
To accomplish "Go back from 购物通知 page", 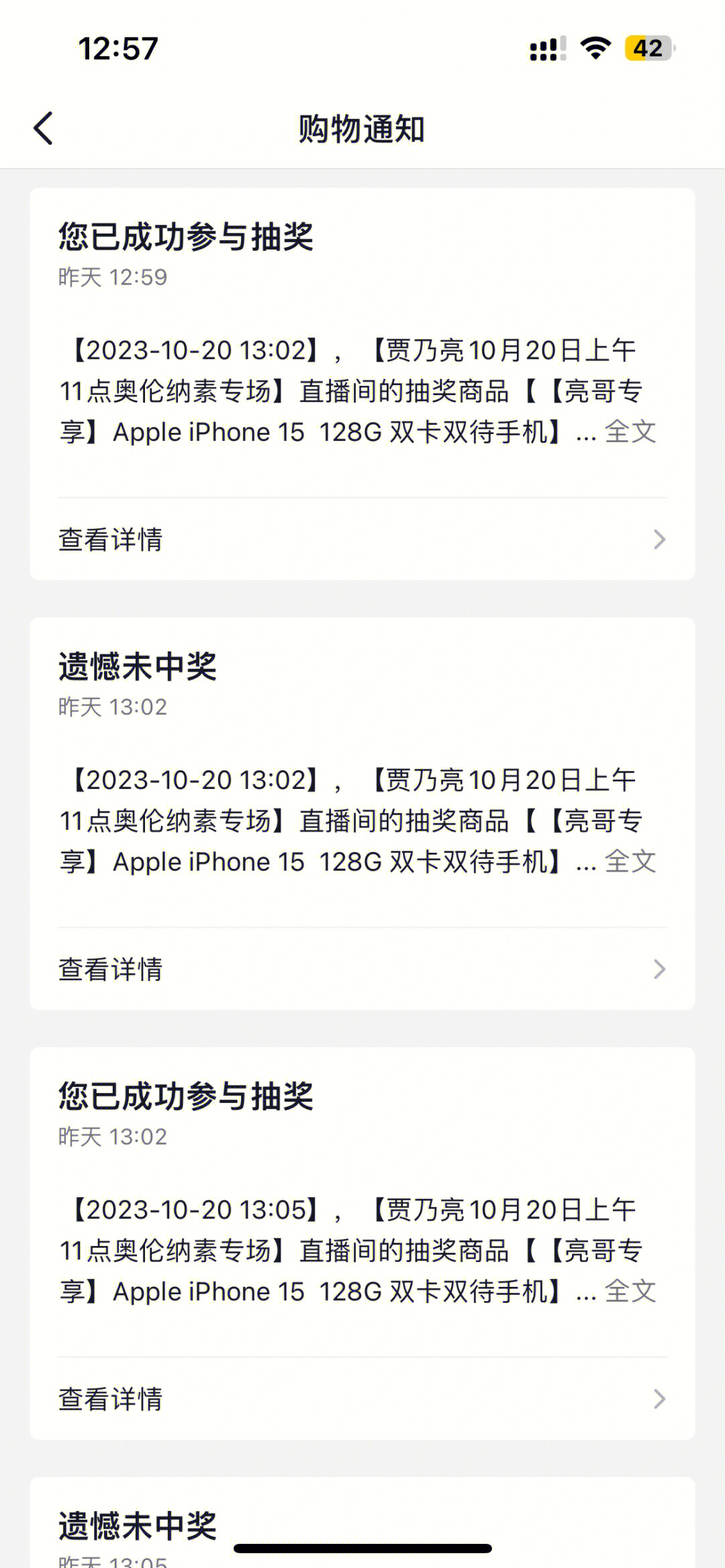I will [x=44, y=128].
